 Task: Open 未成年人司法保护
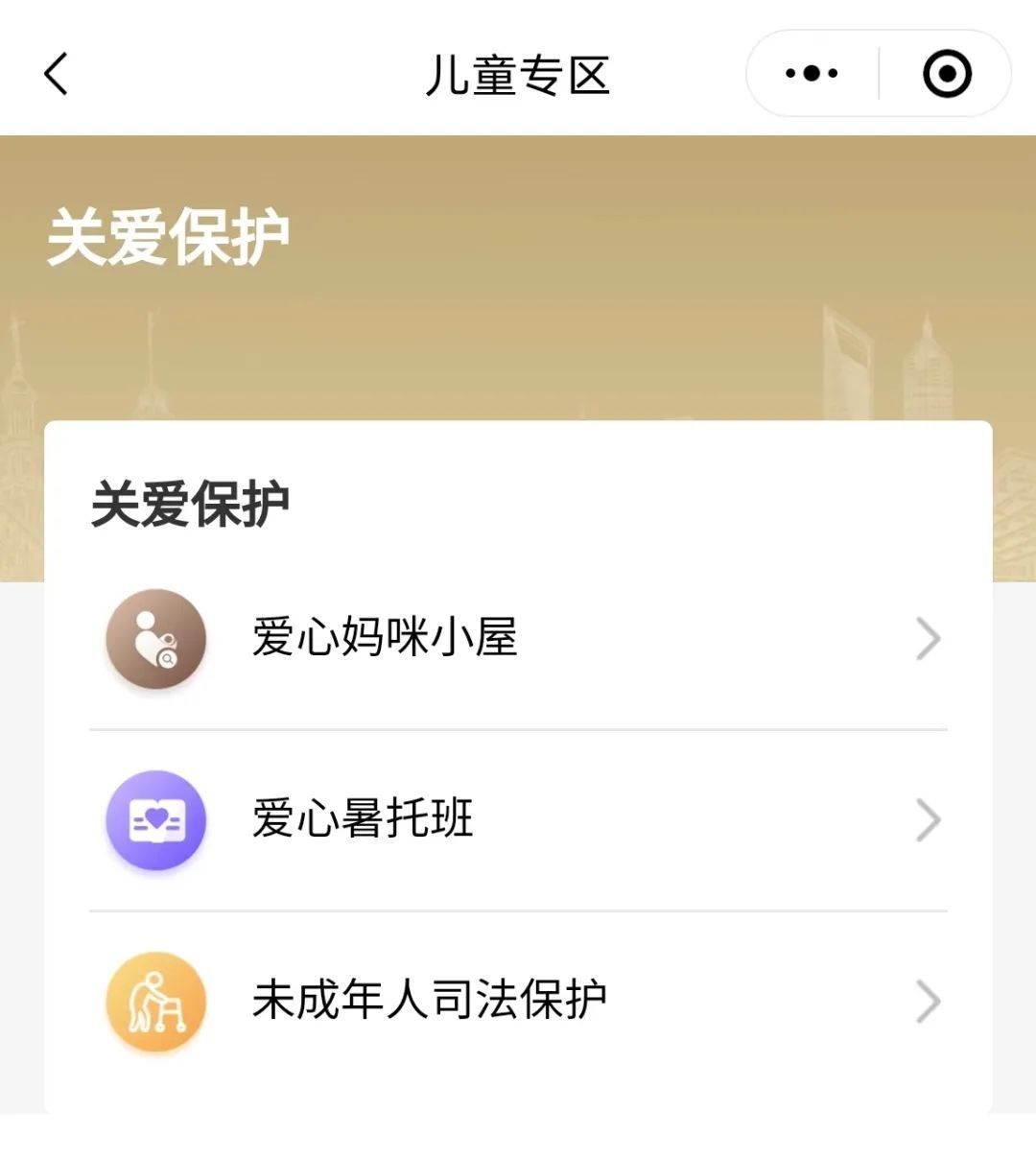coord(518,1001)
